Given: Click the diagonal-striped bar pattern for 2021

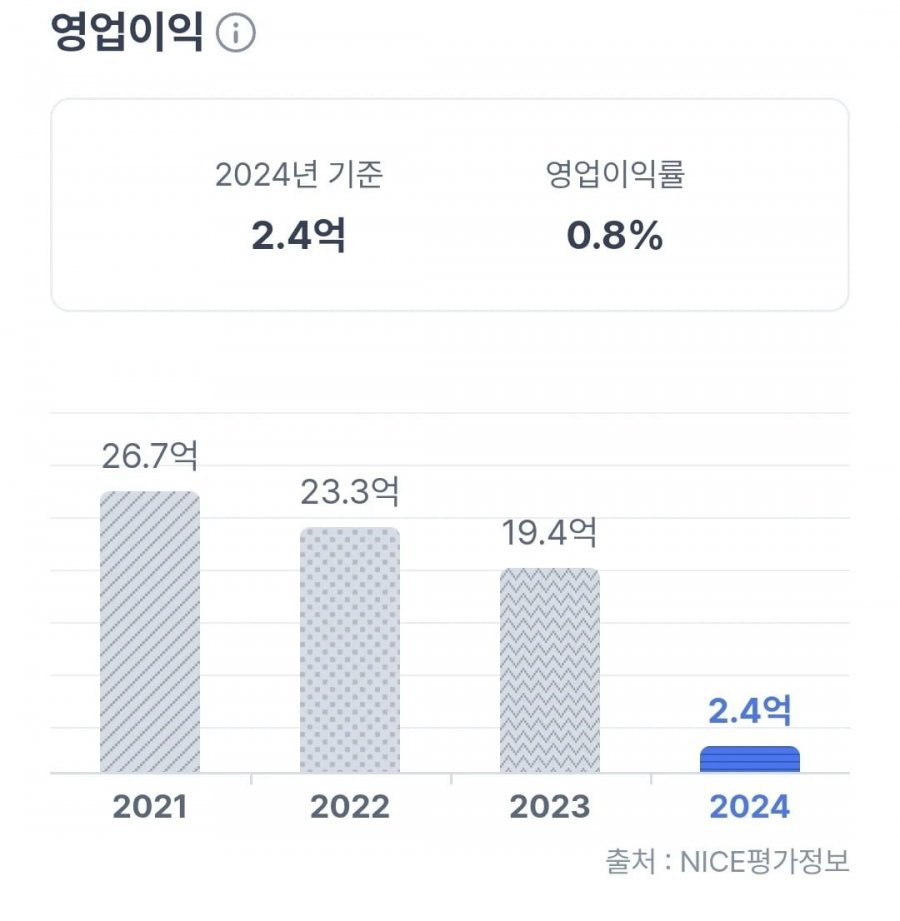Looking at the screenshot, I should [148, 630].
